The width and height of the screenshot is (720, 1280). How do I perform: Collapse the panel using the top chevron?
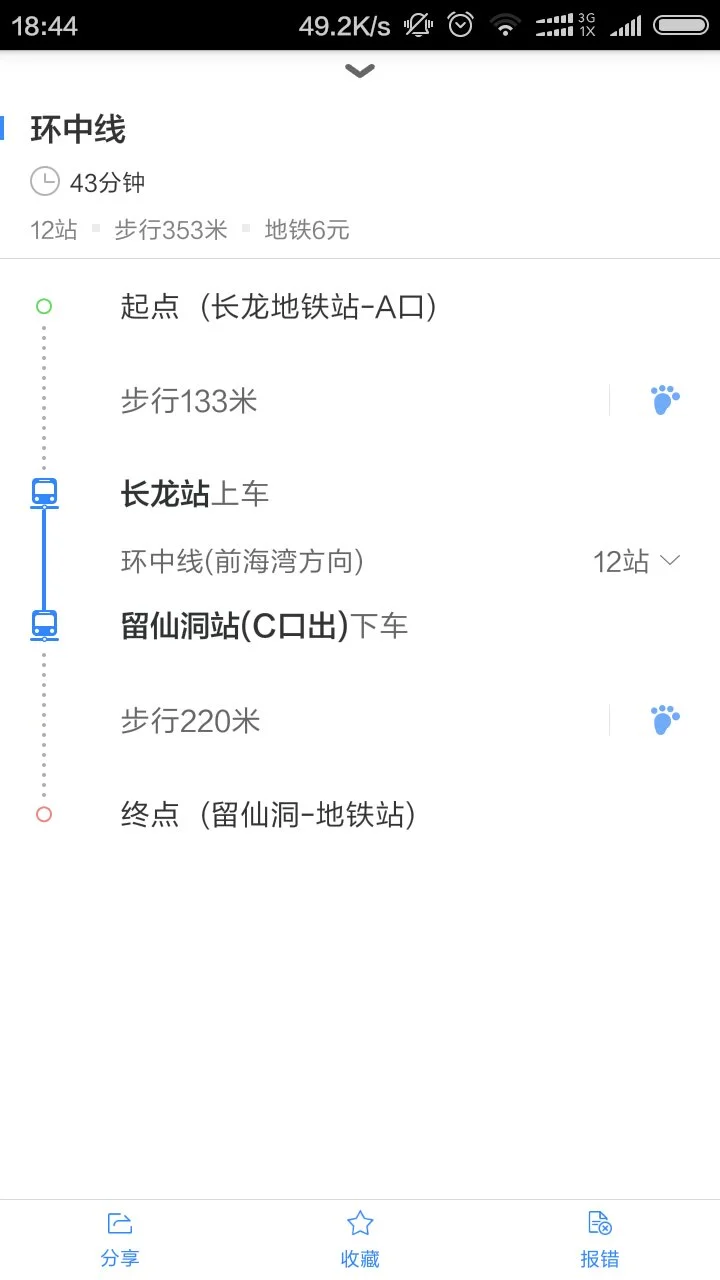pyautogui.click(x=359, y=71)
